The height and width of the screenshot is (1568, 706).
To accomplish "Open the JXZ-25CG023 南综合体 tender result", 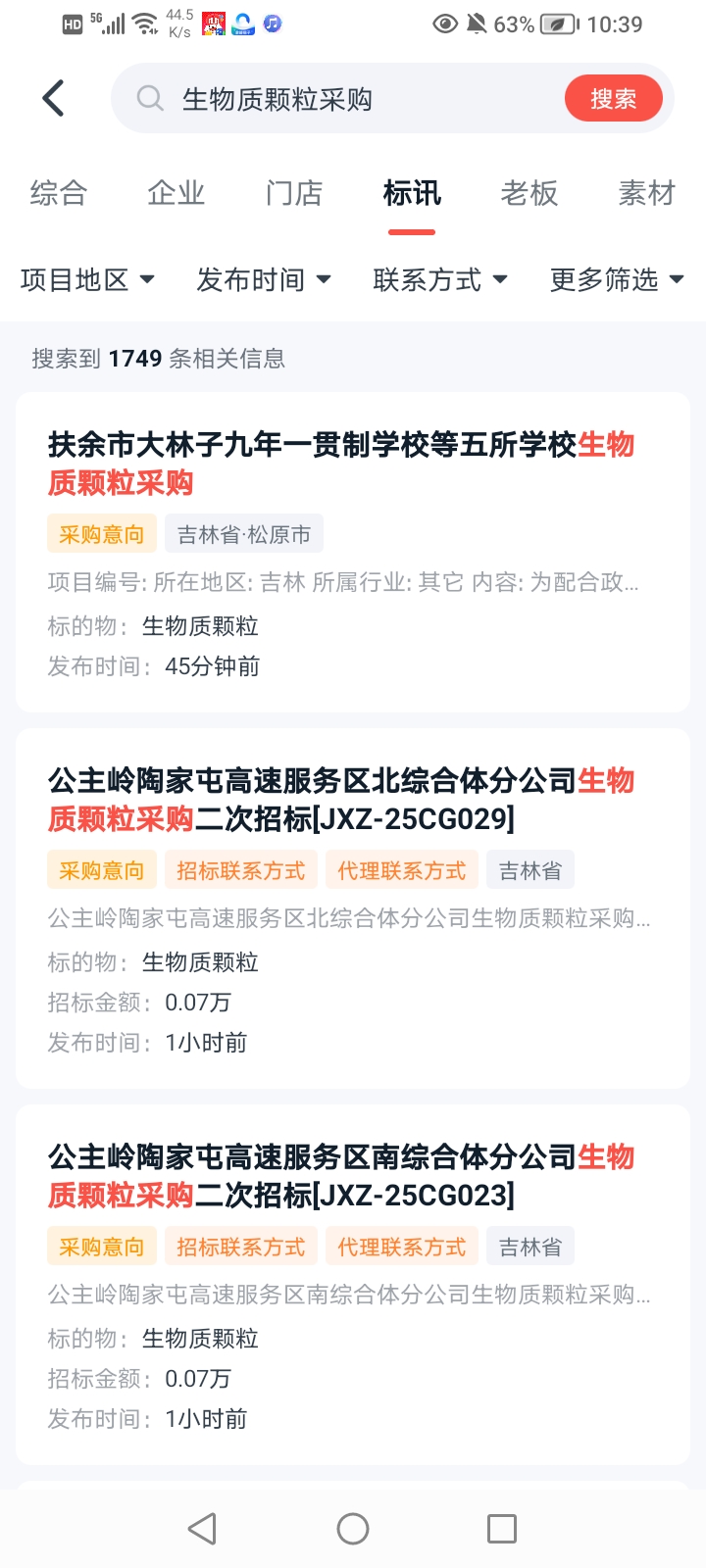I will pos(341,1175).
